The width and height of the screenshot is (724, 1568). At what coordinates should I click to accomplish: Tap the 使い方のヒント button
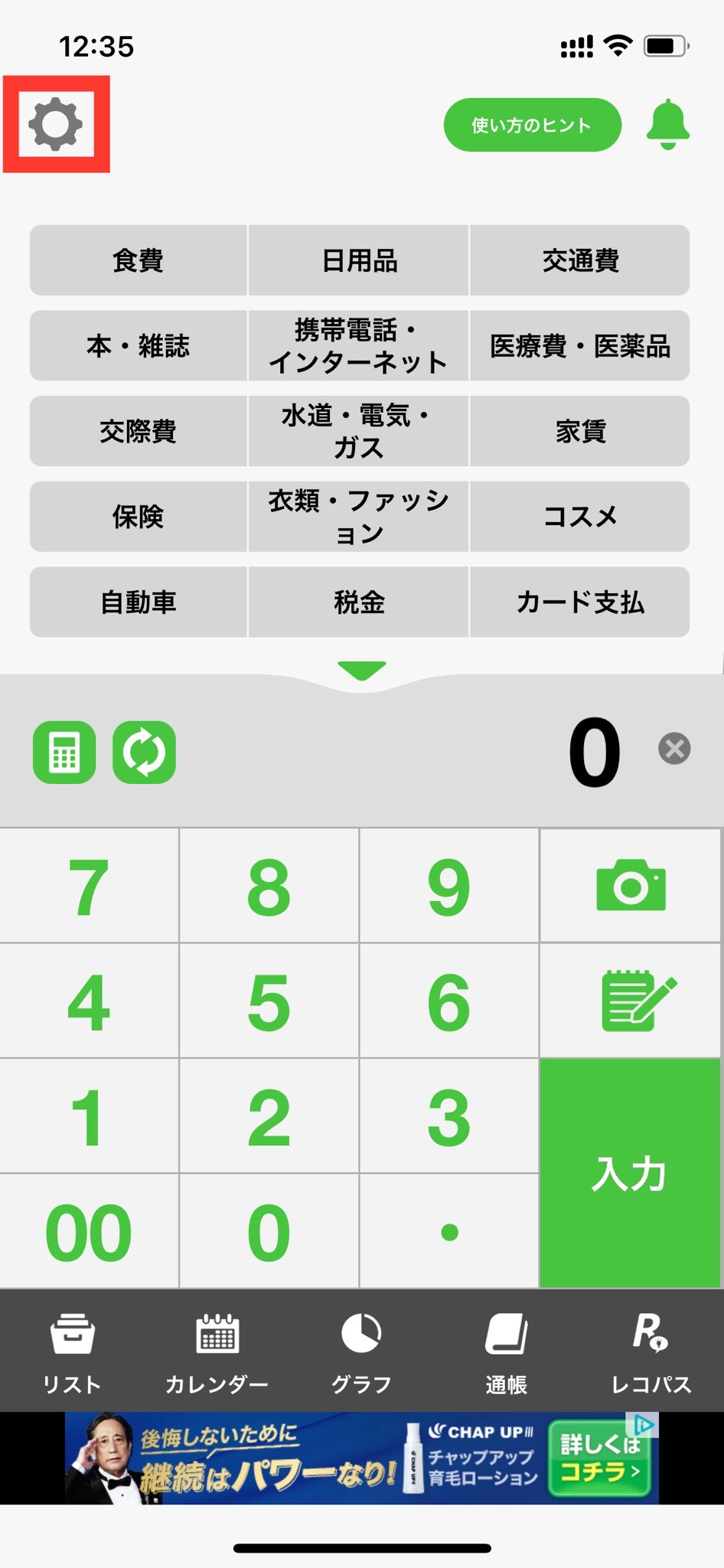(x=532, y=125)
